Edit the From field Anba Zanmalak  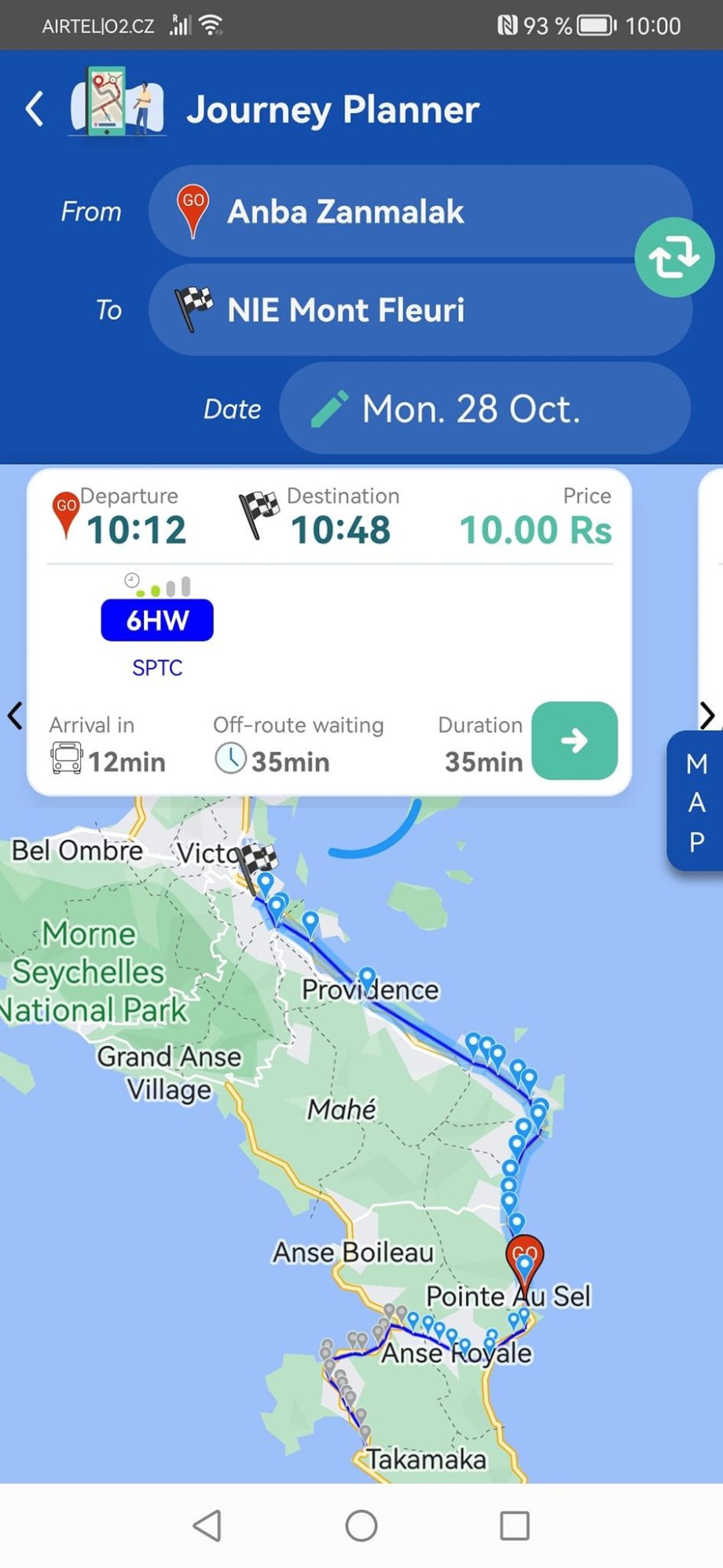pyautogui.click(x=420, y=212)
